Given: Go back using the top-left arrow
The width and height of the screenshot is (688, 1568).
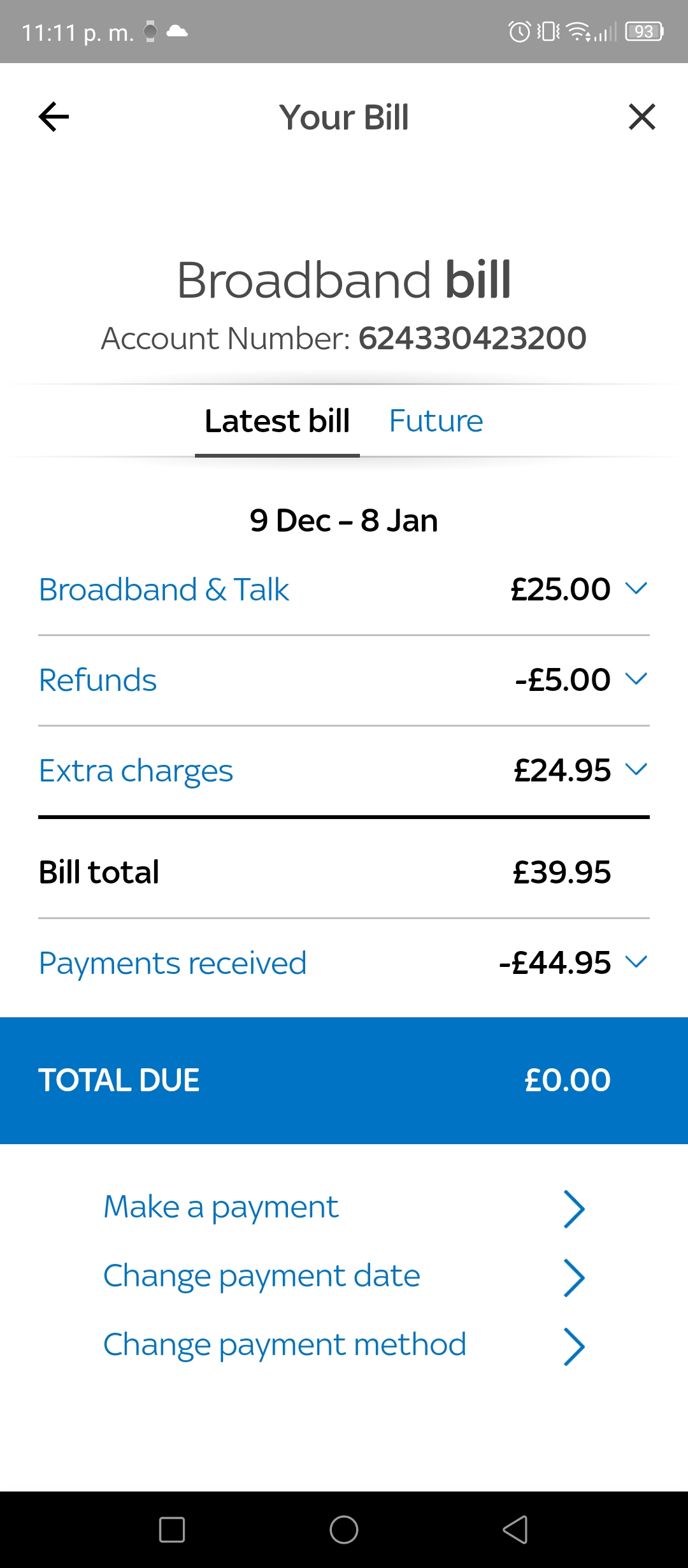Looking at the screenshot, I should click(54, 117).
